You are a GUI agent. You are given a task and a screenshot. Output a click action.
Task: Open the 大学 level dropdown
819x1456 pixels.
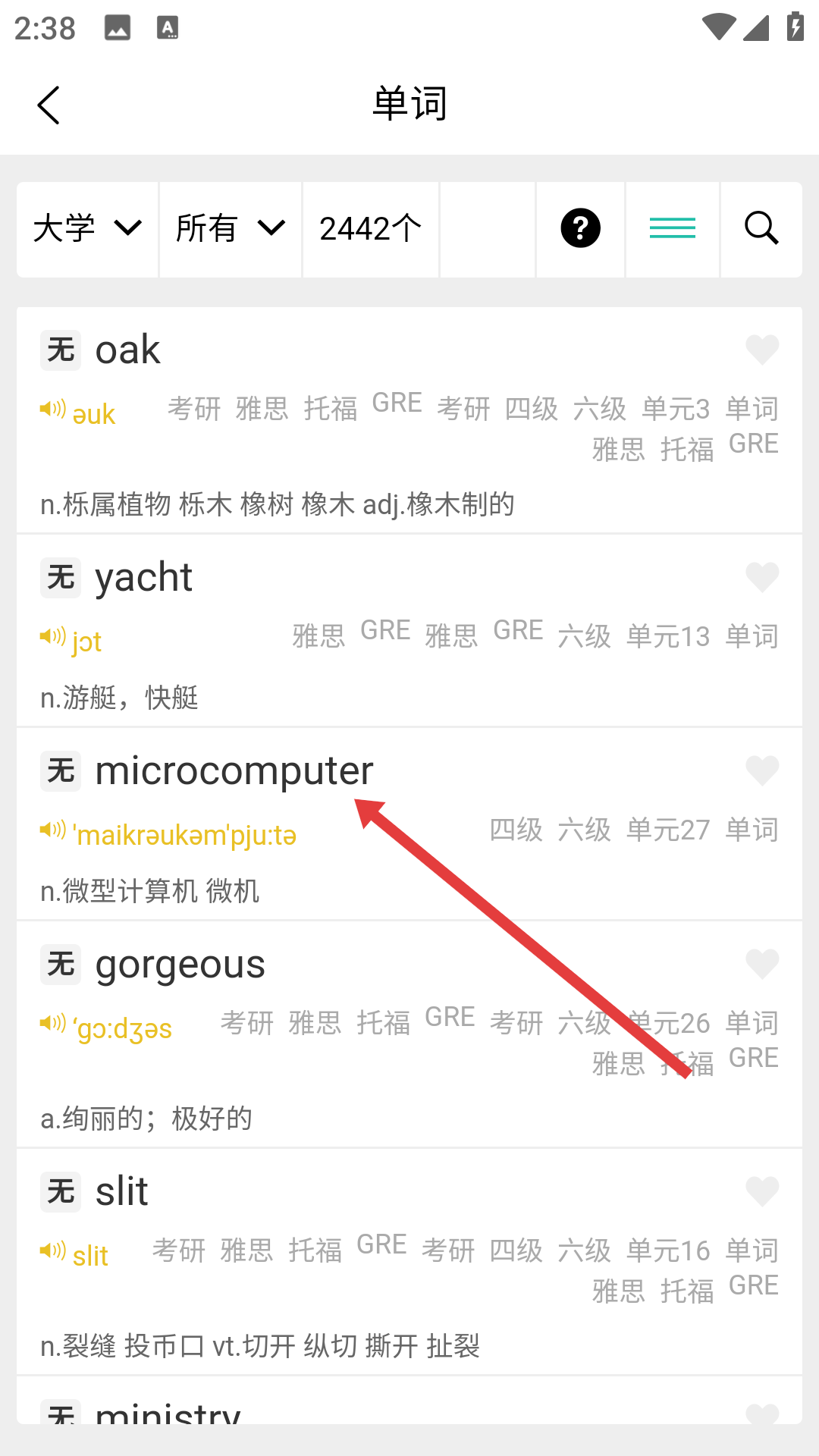87,228
